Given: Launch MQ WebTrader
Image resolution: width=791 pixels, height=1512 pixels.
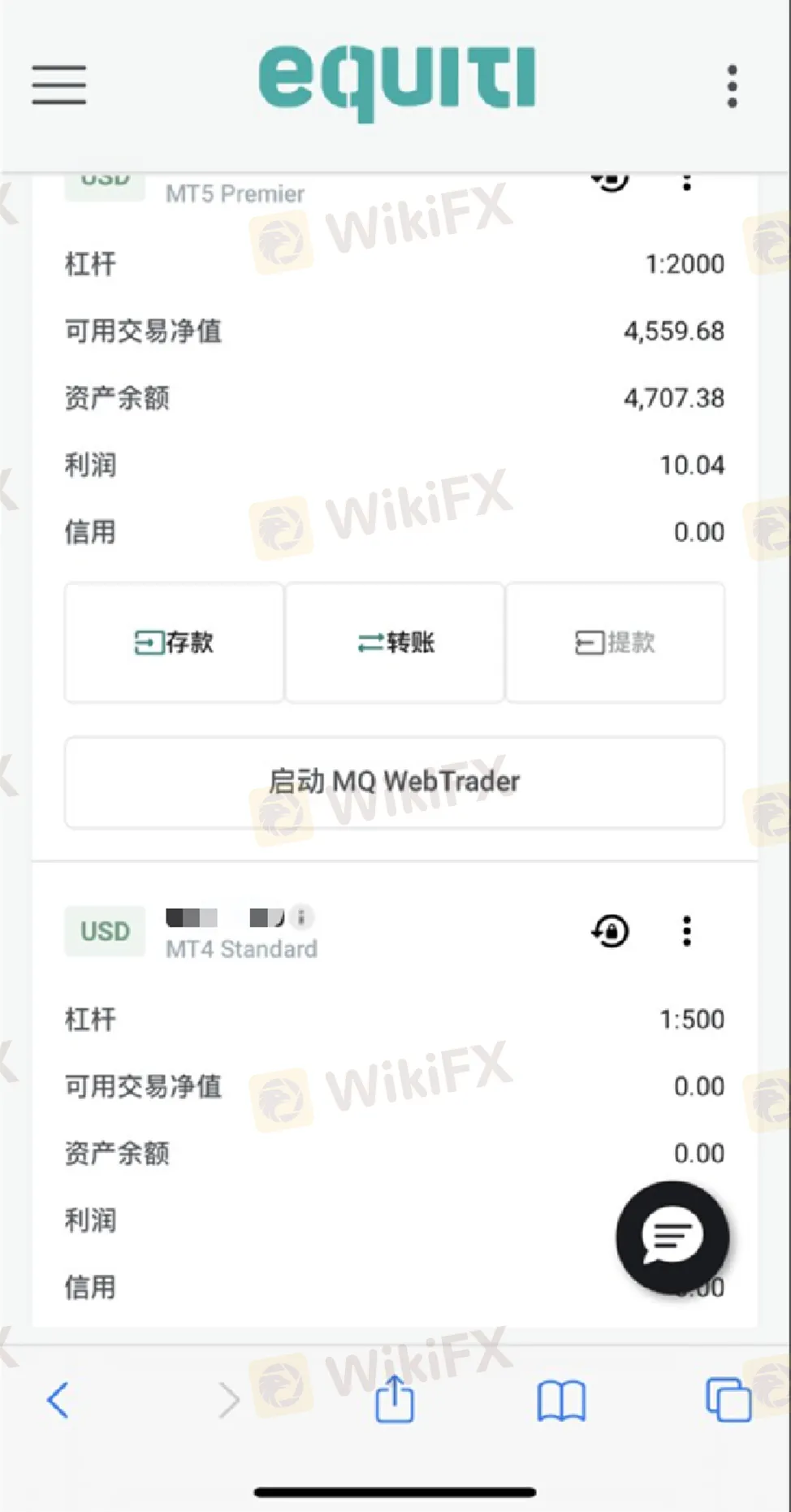Looking at the screenshot, I should click(395, 782).
